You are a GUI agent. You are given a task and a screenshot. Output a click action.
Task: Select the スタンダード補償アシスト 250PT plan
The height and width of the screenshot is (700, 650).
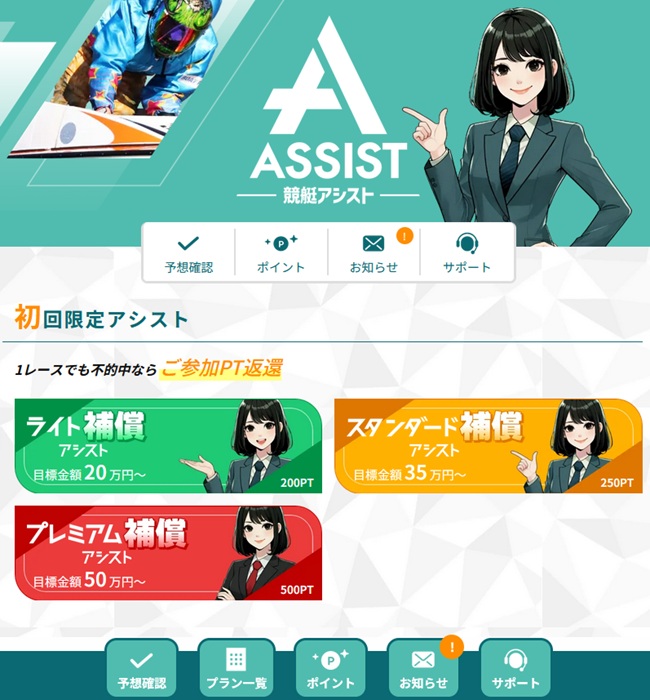(487, 446)
